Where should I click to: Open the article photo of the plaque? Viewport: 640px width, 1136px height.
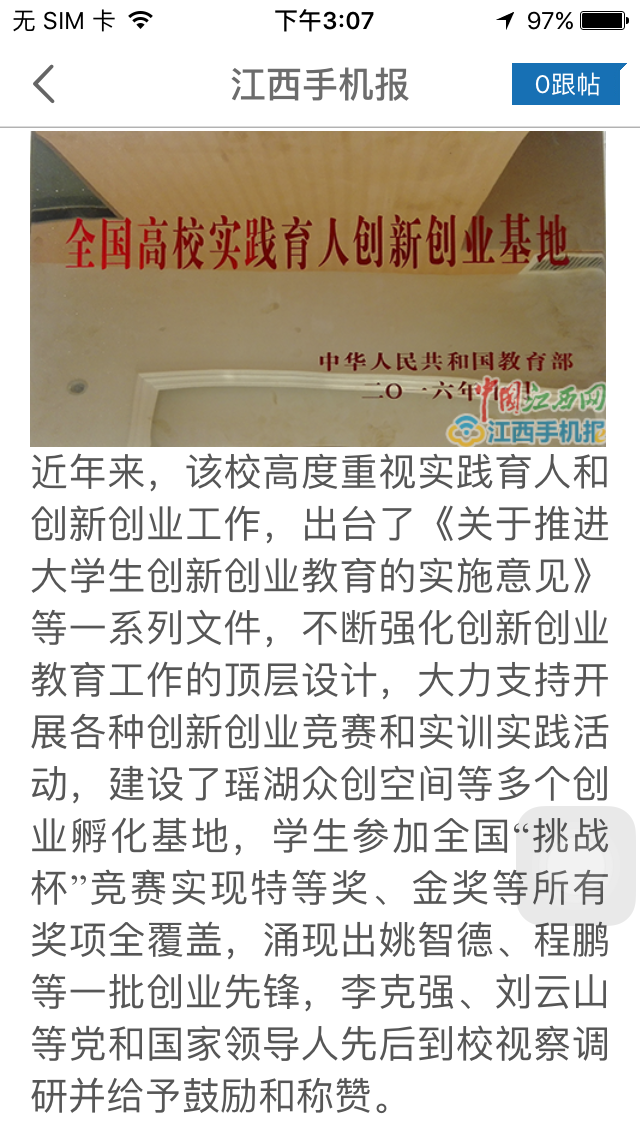[x=318, y=288]
